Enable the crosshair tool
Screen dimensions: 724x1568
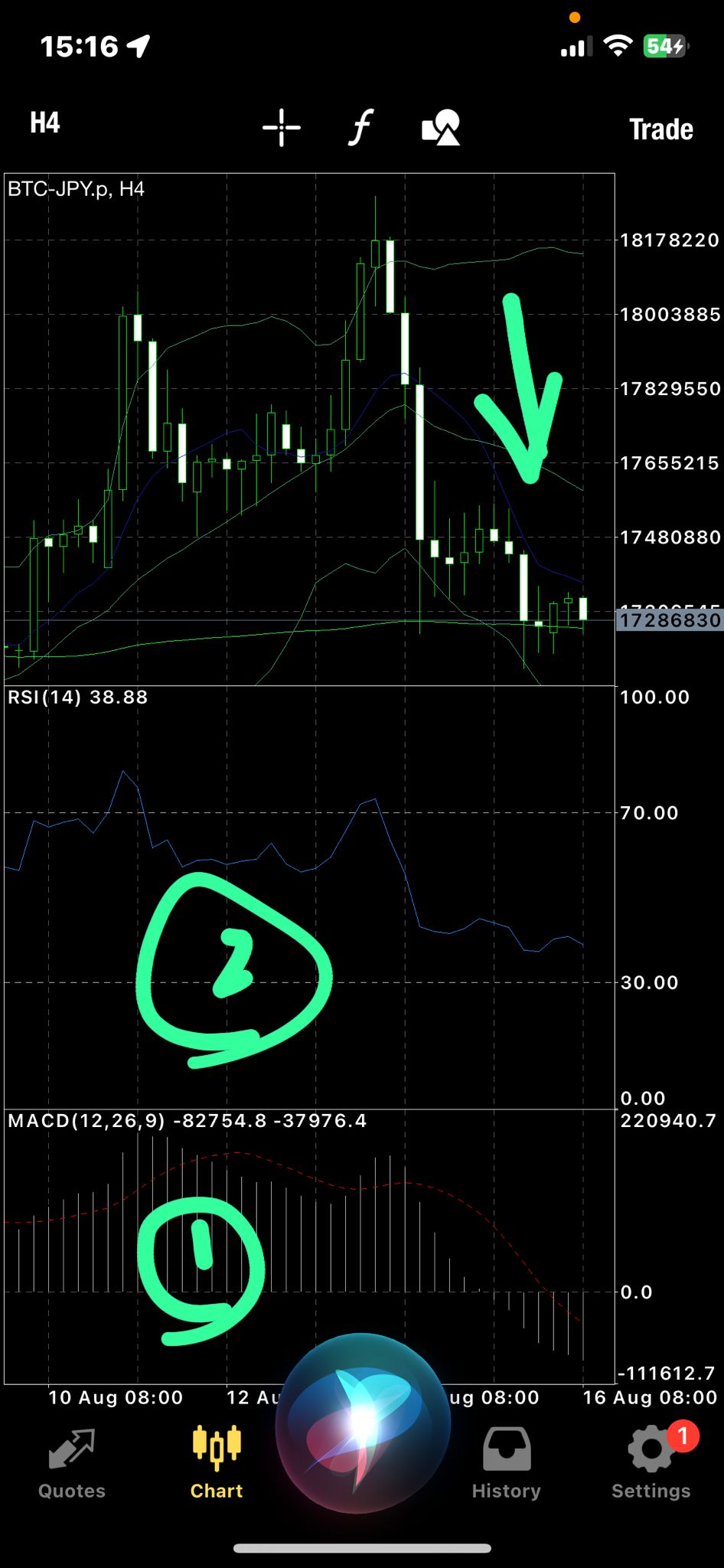coord(282,127)
